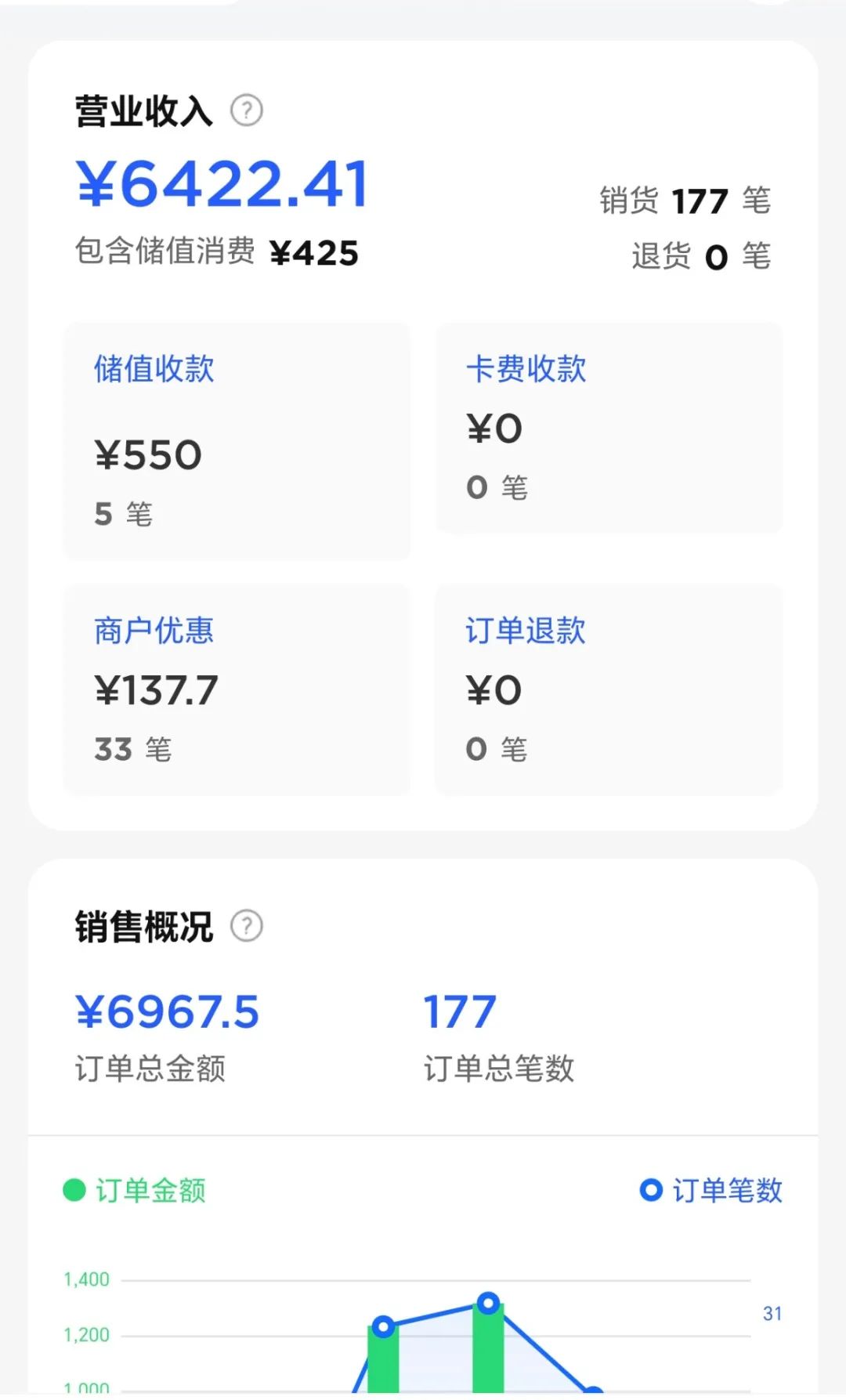
Task: Tap the 订单退款 card
Action: [x=608, y=689]
